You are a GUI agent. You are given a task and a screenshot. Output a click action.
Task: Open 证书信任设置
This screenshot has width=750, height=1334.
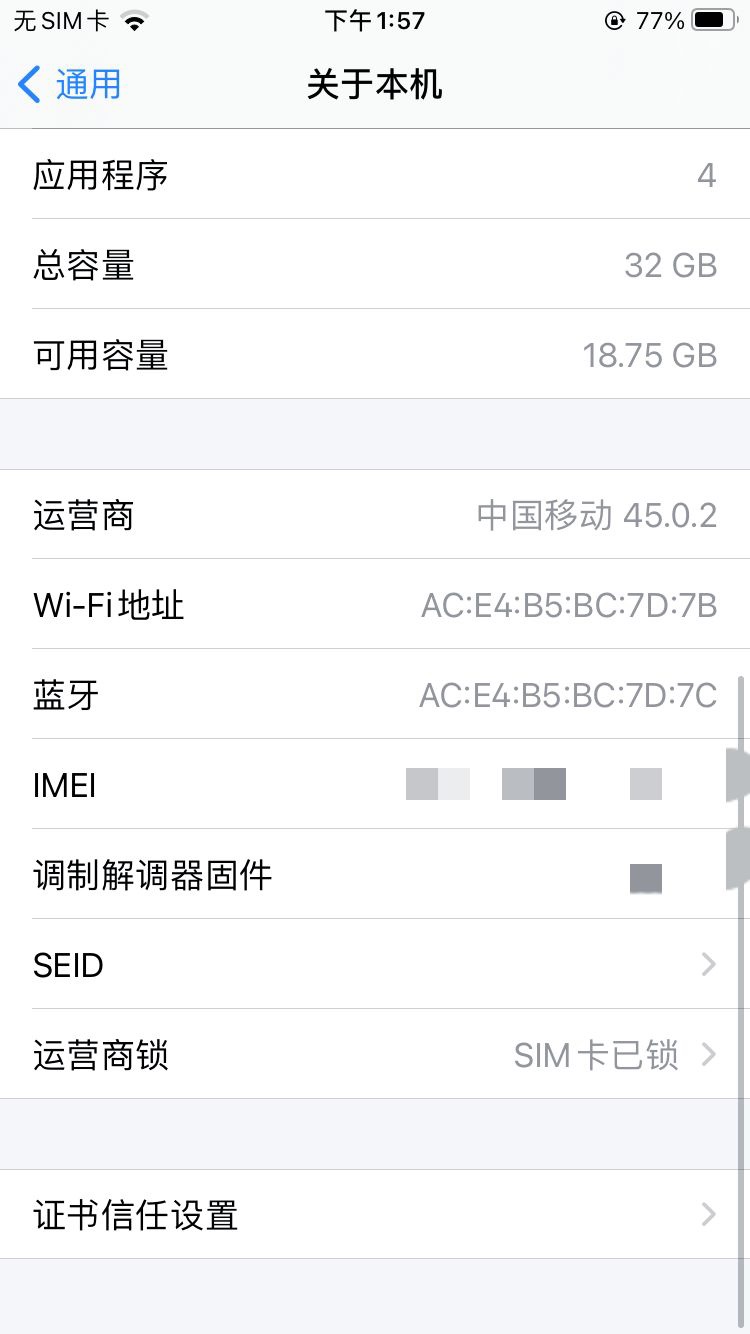pyautogui.click(x=375, y=1215)
